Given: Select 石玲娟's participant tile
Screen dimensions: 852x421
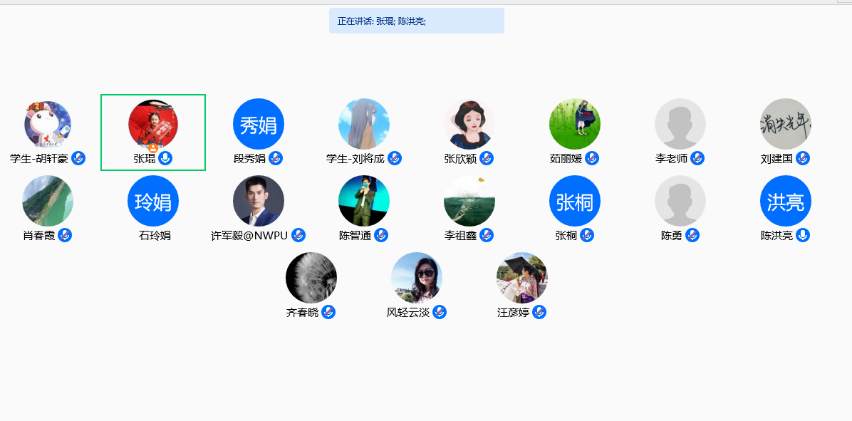Looking at the screenshot, I should click(153, 201).
